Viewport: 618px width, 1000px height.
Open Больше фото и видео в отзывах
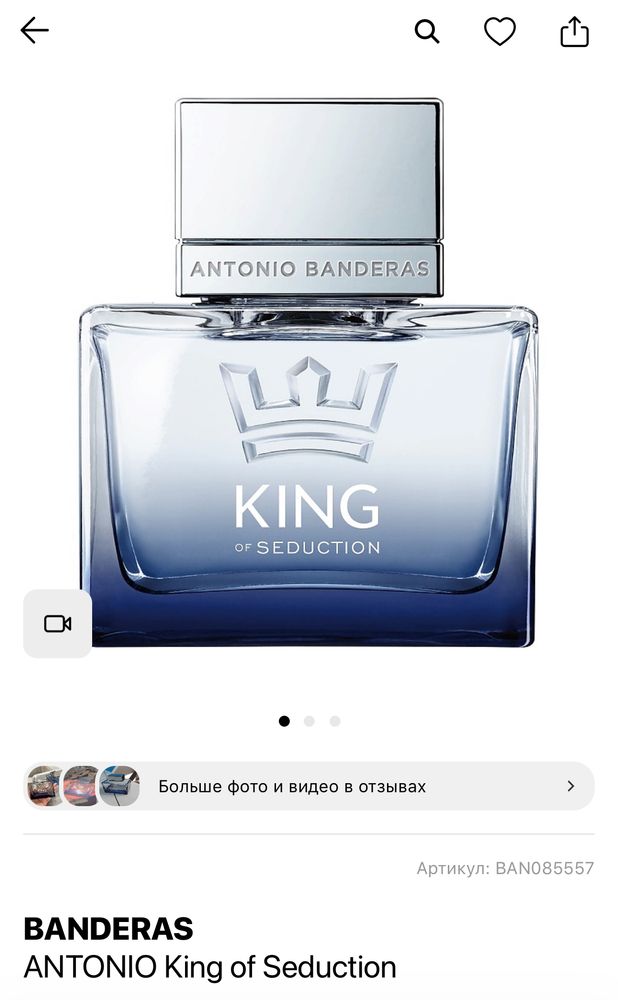coord(309,786)
